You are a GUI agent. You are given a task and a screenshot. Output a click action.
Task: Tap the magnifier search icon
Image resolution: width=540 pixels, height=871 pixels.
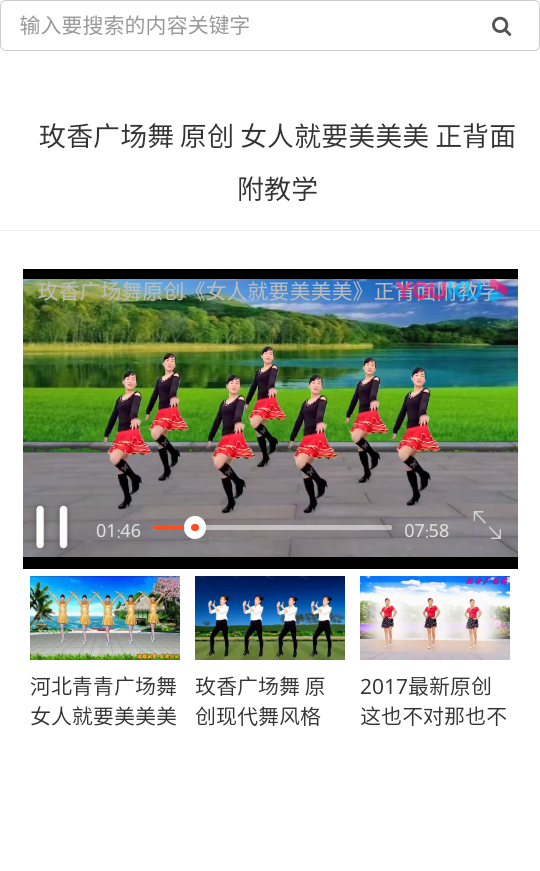pos(501,26)
